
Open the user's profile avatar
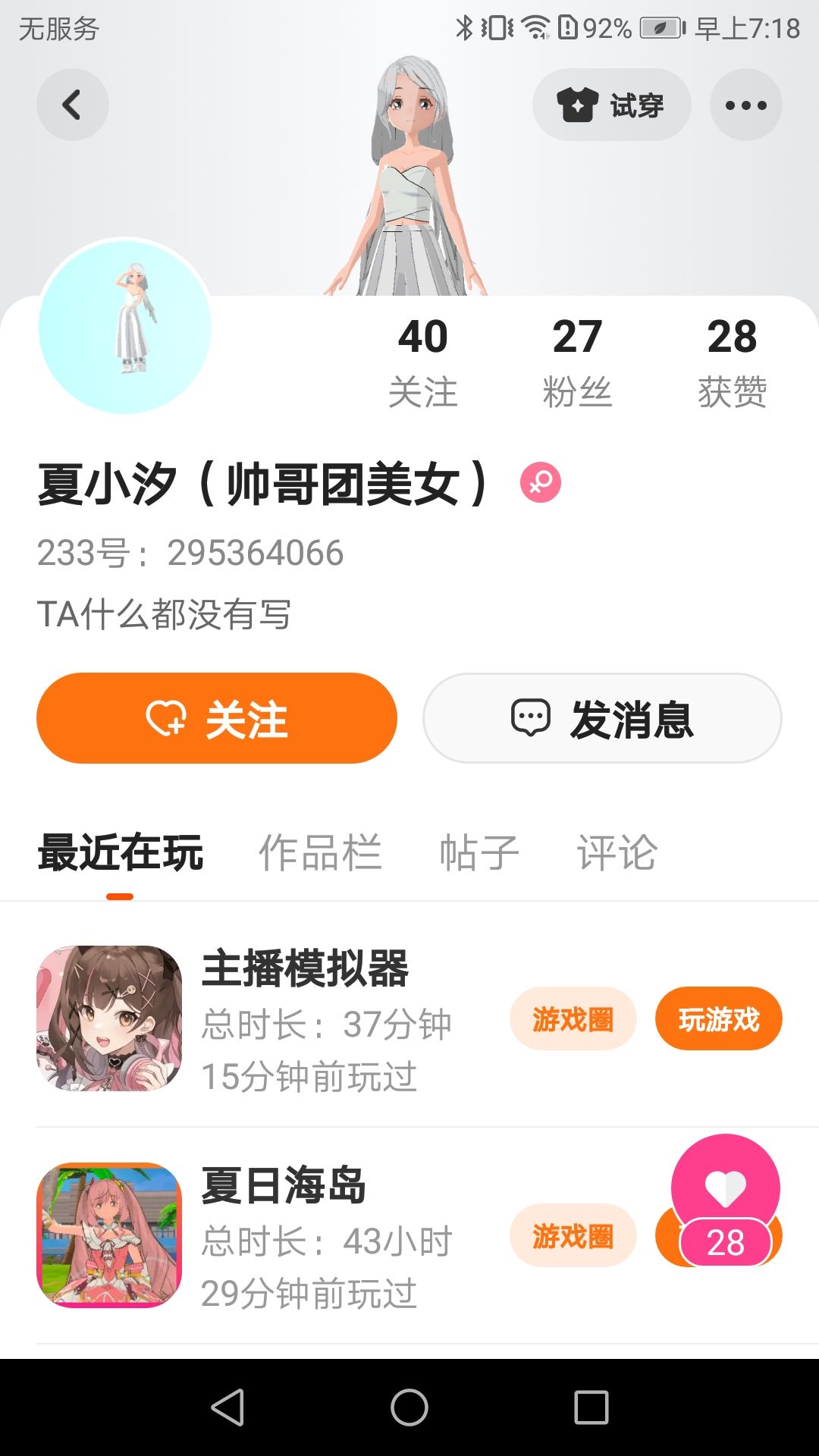(125, 326)
